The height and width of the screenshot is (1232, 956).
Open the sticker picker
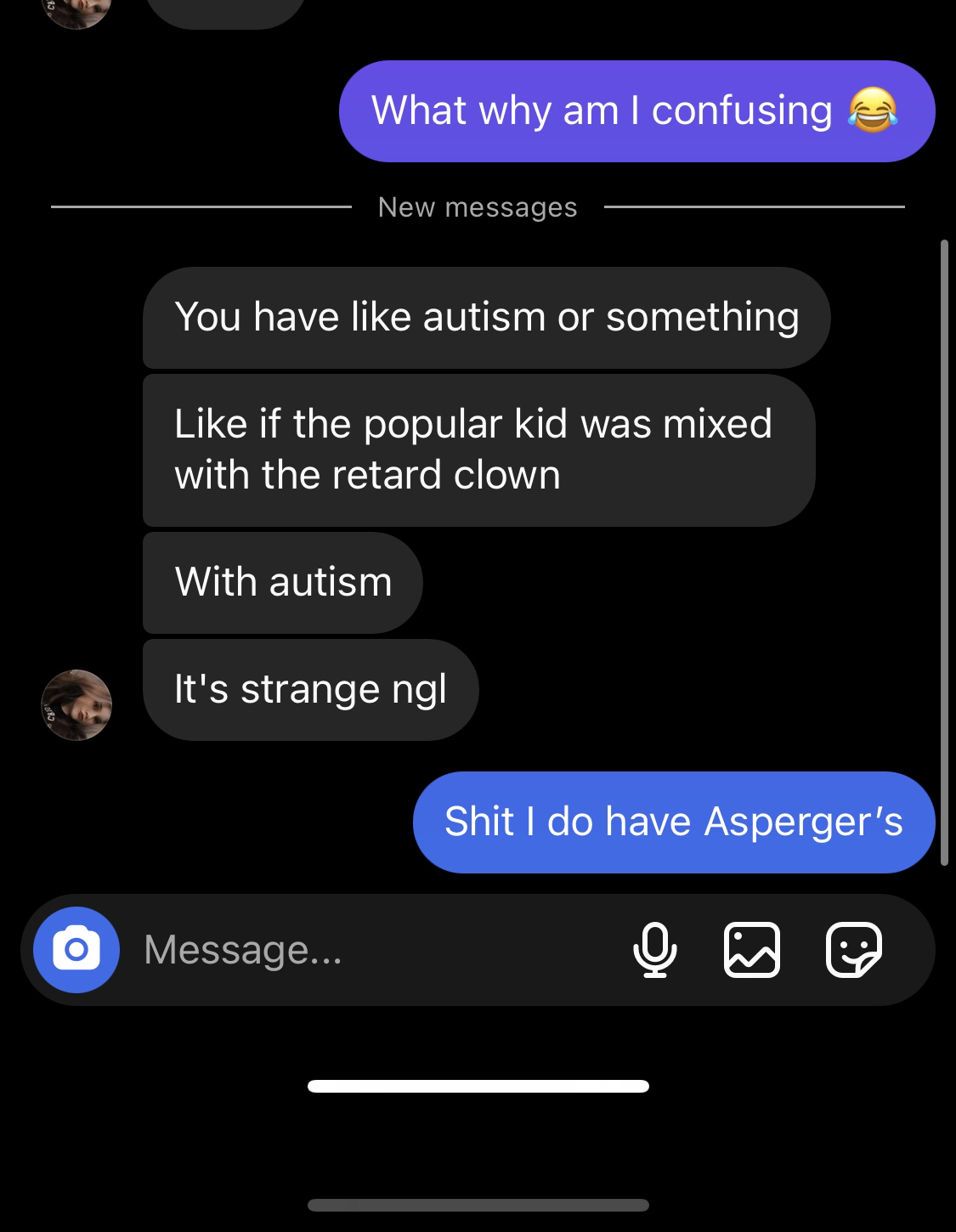854,950
